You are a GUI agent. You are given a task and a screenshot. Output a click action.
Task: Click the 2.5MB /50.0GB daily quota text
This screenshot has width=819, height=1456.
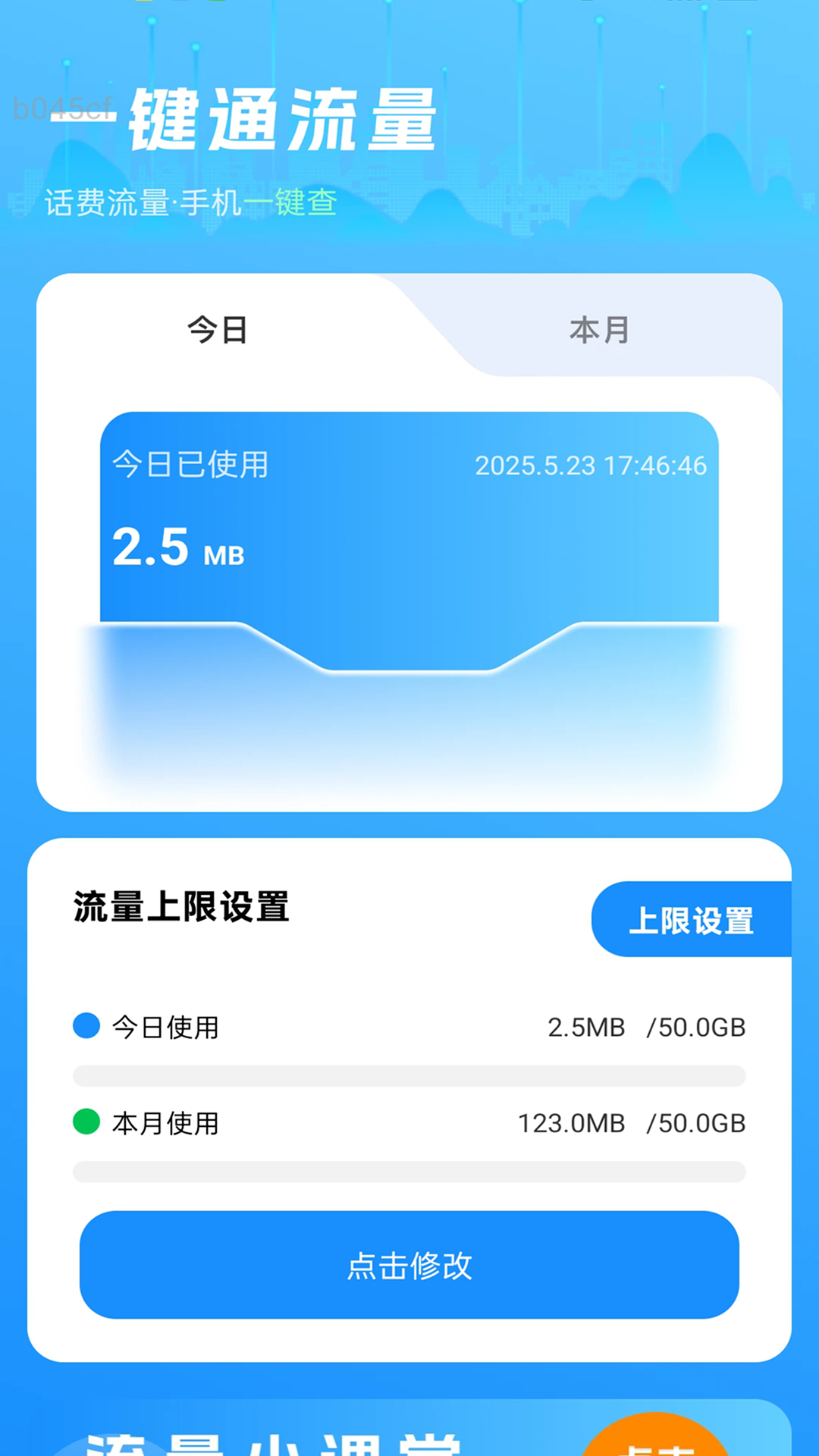coord(647,1028)
